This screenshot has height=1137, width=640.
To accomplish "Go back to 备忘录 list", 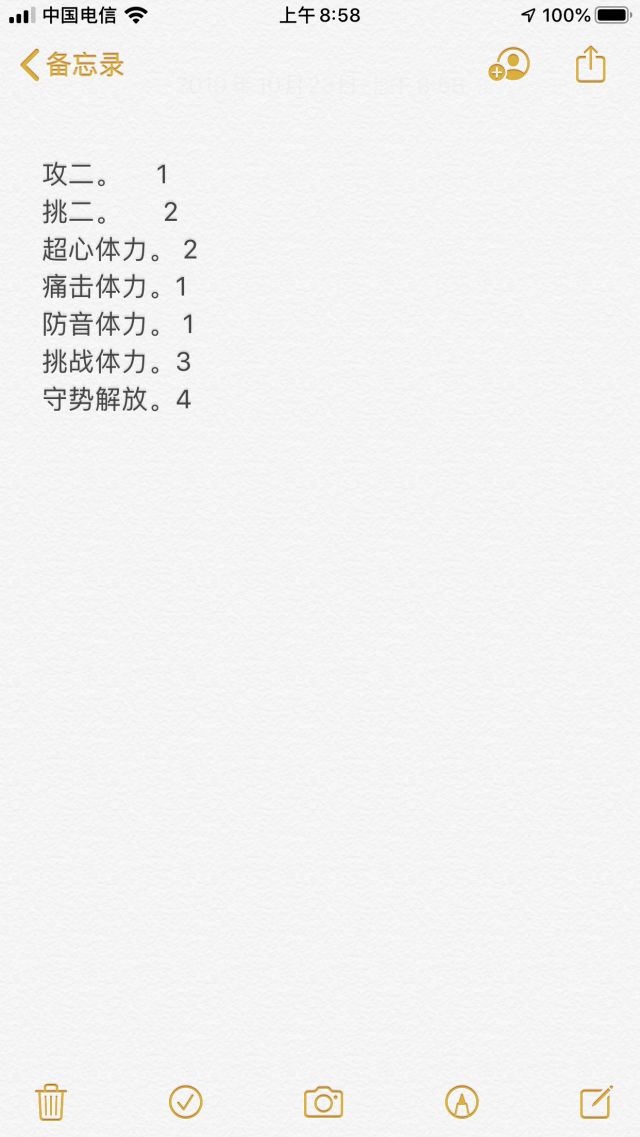I will 72,66.
